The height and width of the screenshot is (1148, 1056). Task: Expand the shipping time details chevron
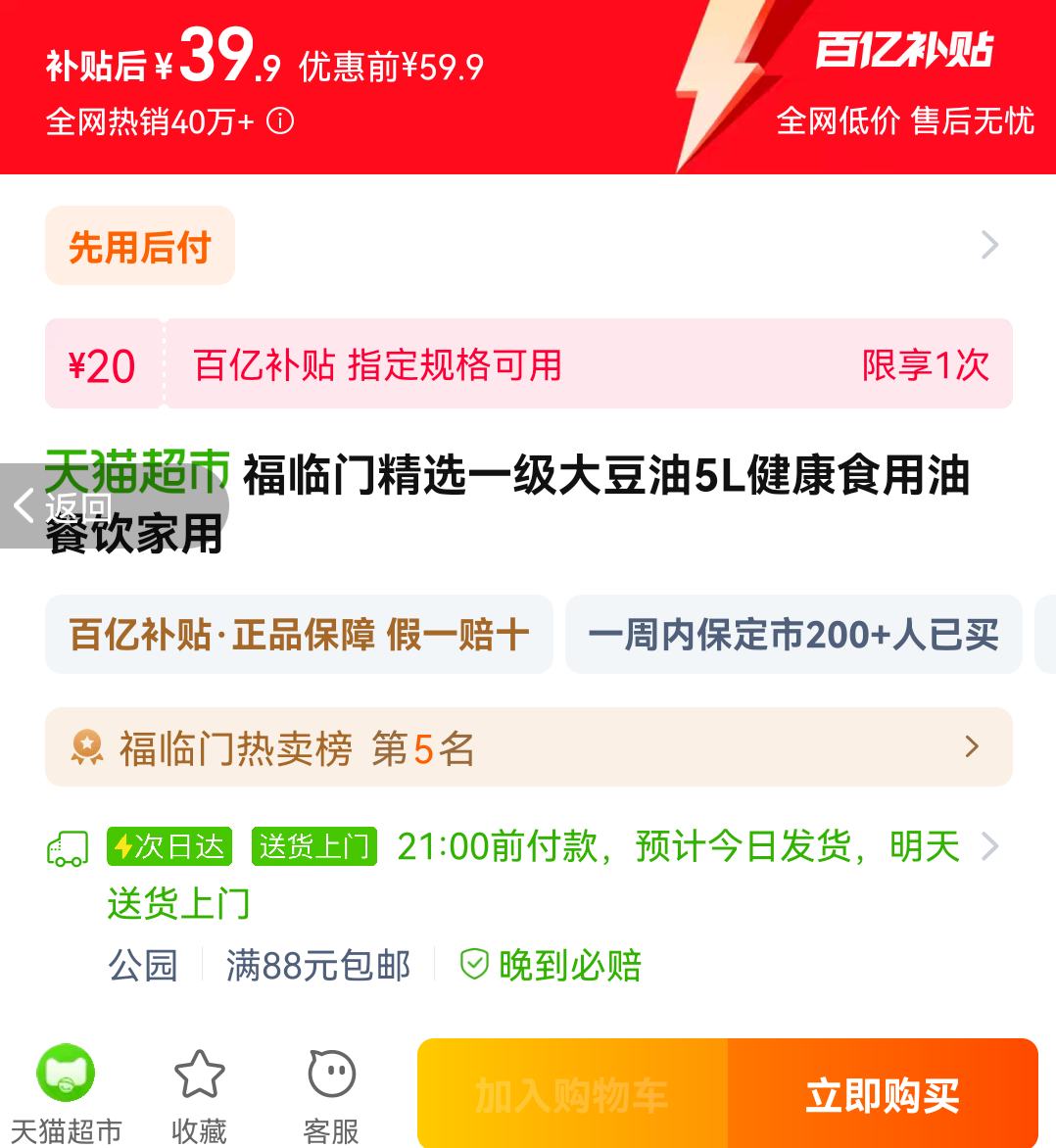click(990, 846)
